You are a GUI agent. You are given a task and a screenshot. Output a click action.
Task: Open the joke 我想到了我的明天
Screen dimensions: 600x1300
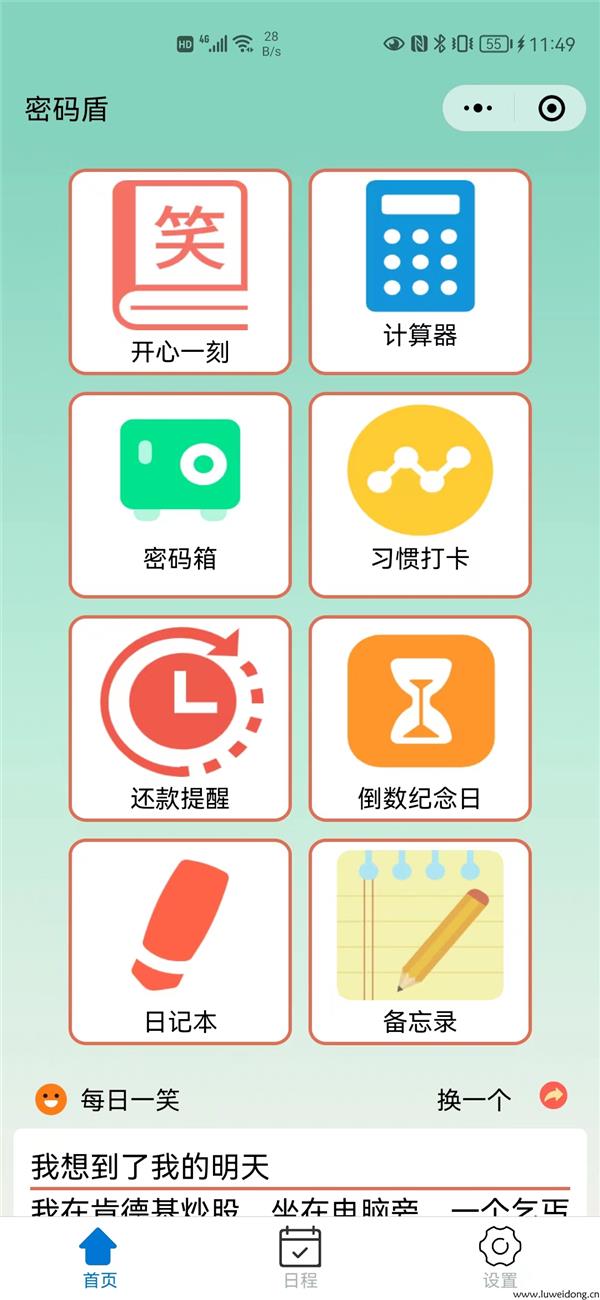click(150, 1167)
